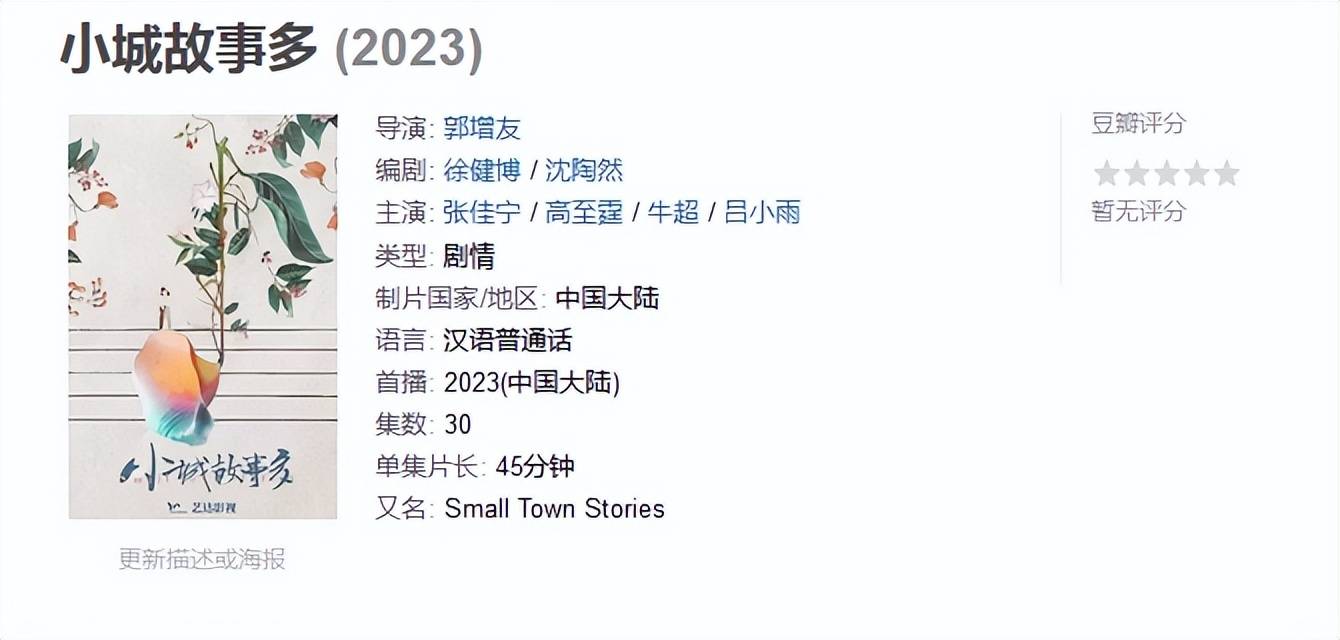View screenwriter 徐健博's profile

(x=482, y=170)
